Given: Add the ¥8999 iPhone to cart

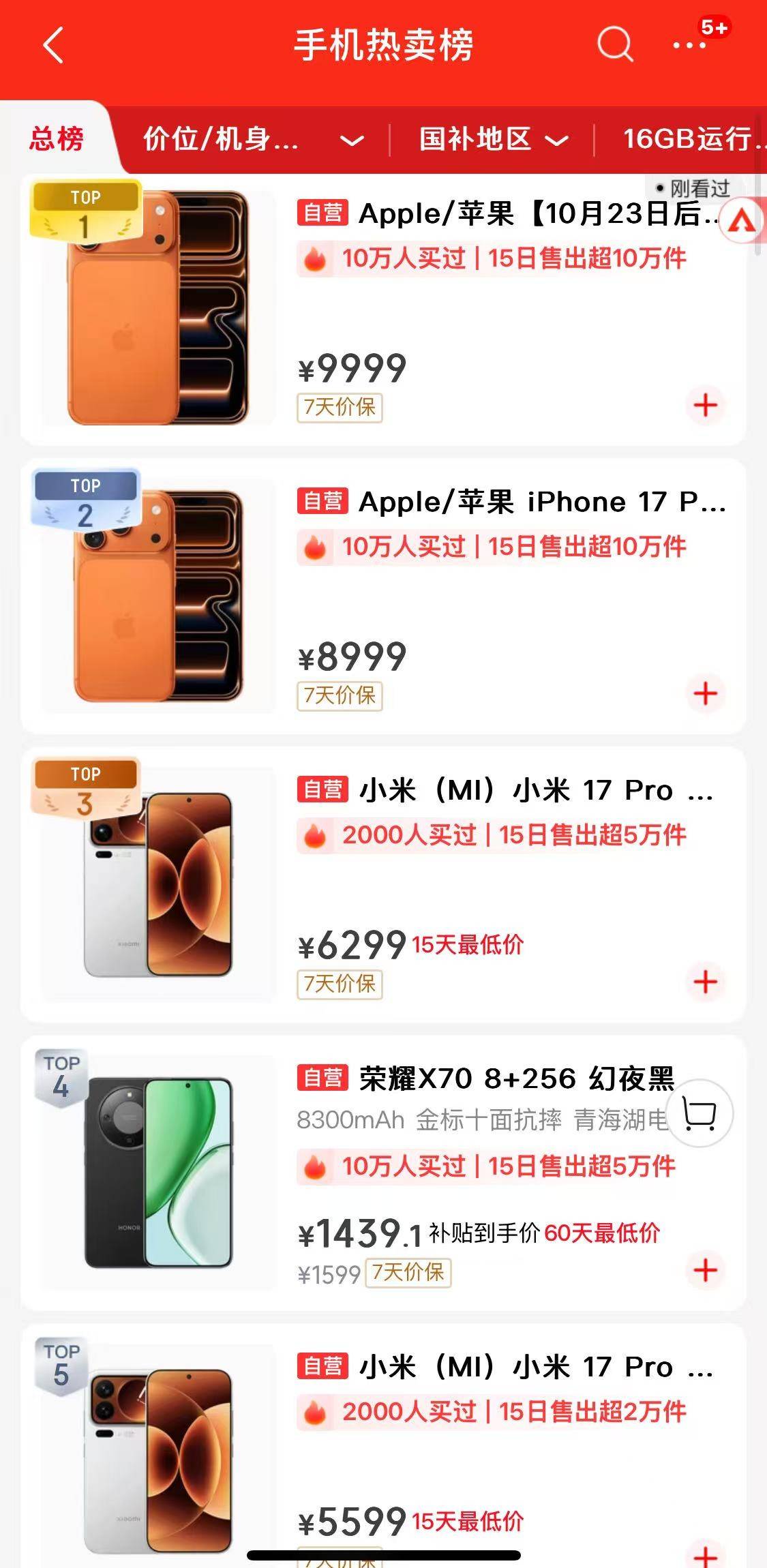Looking at the screenshot, I should point(705,694).
